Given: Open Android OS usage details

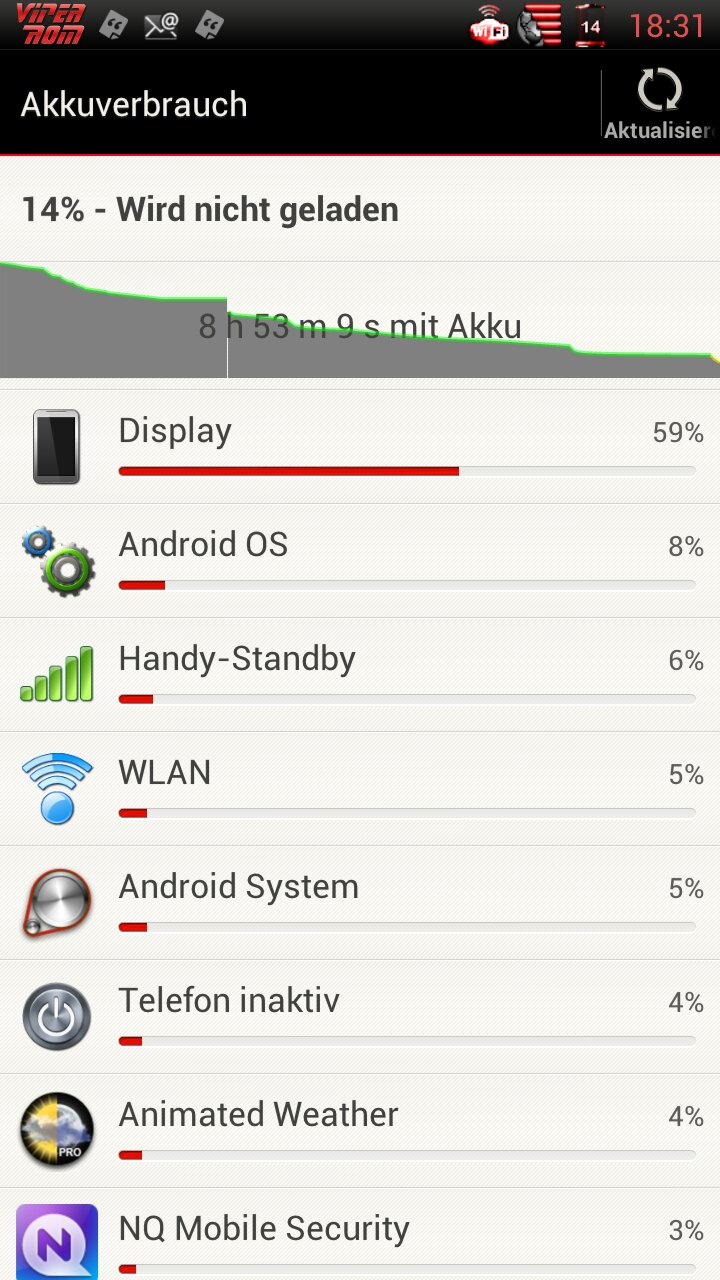Looking at the screenshot, I should (x=360, y=561).
